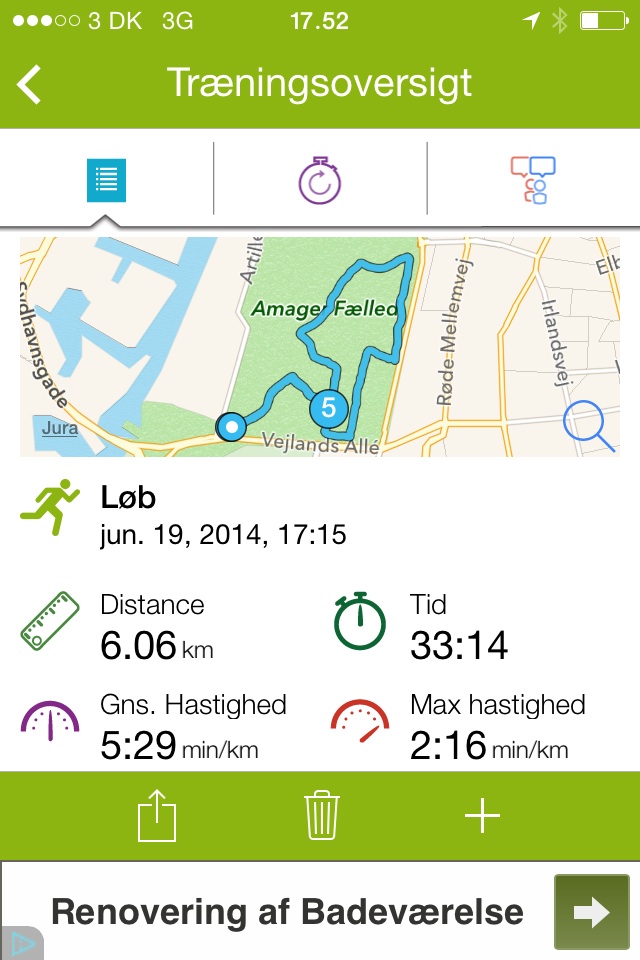Switch to the summary list tab
640x960 pixels.
(x=107, y=180)
